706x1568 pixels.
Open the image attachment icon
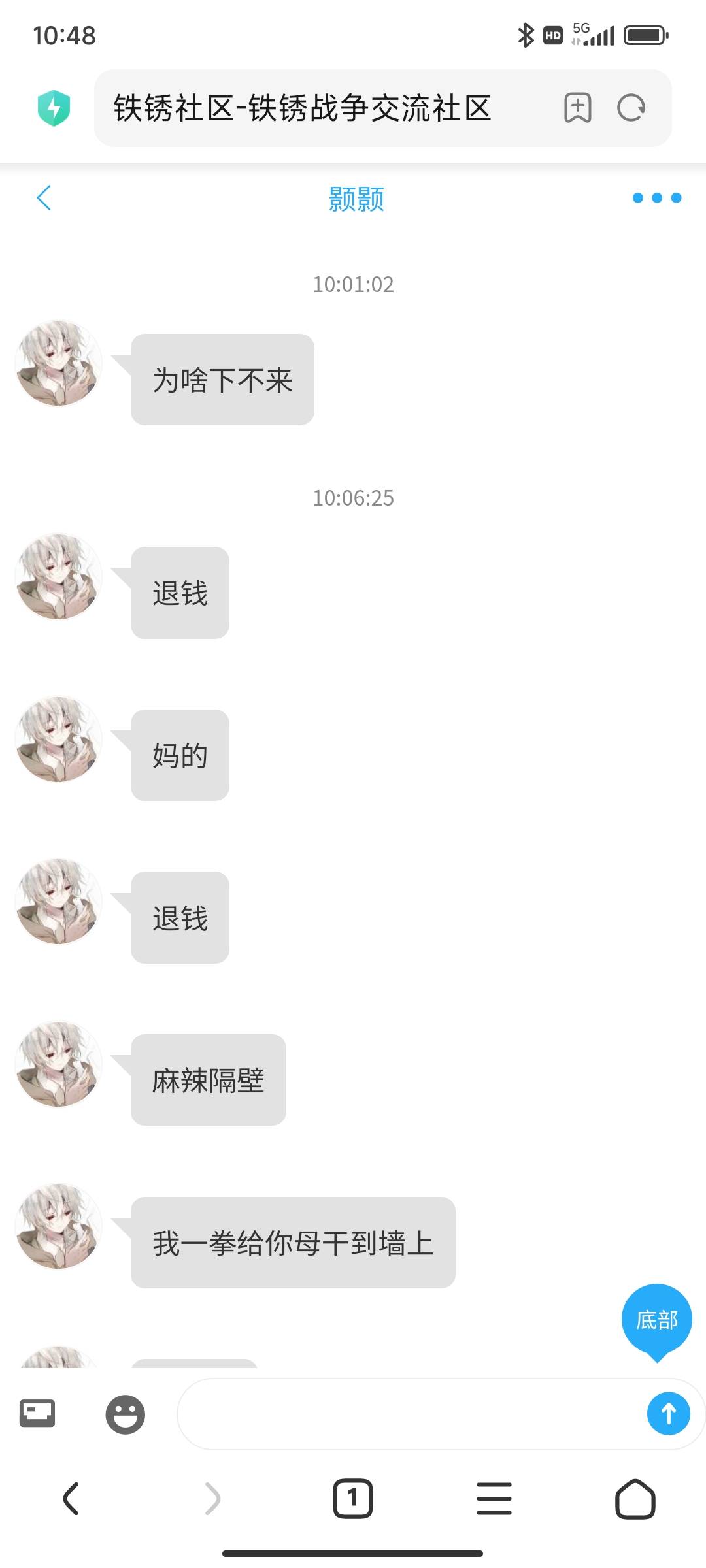pyautogui.click(x=37, y=1414)
